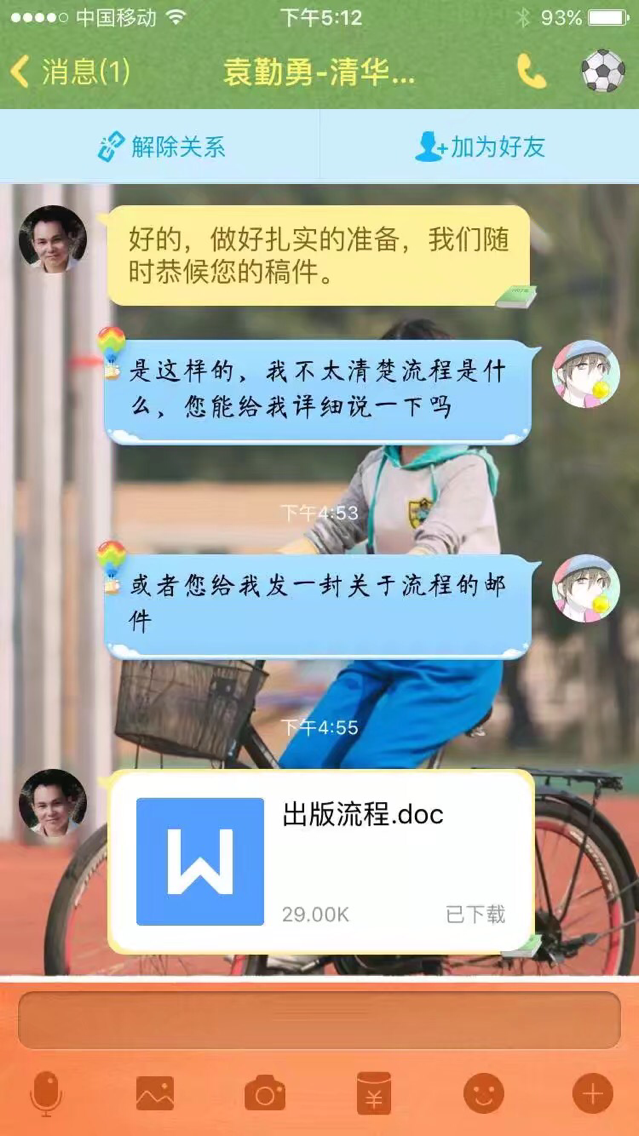
Task: View the contact's avatar beside the document message
Action: pyautogui.click(x=53, y=803)
